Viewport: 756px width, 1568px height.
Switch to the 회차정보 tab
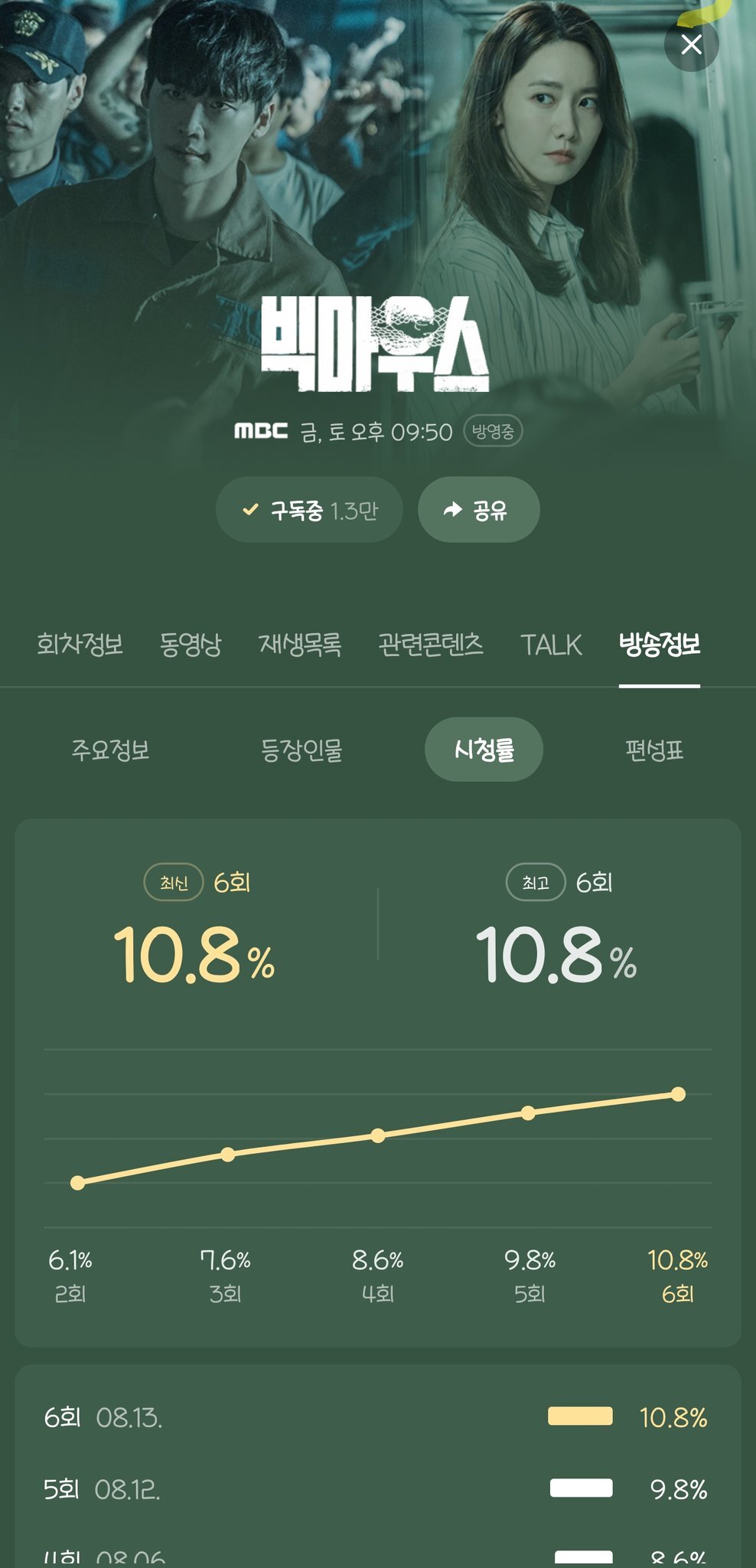click(x=80, y=644)
